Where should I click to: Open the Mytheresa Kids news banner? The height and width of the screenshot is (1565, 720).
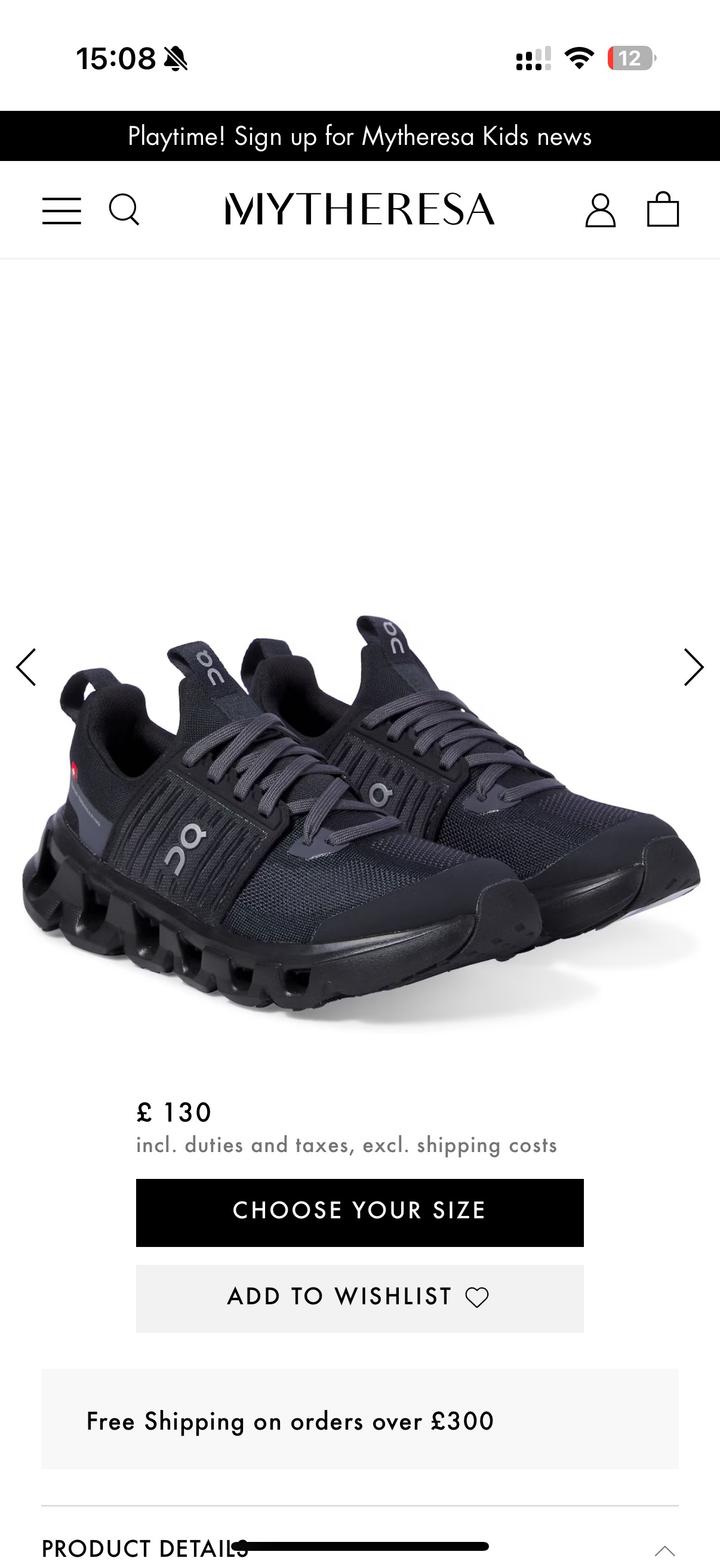click(360, 136)
